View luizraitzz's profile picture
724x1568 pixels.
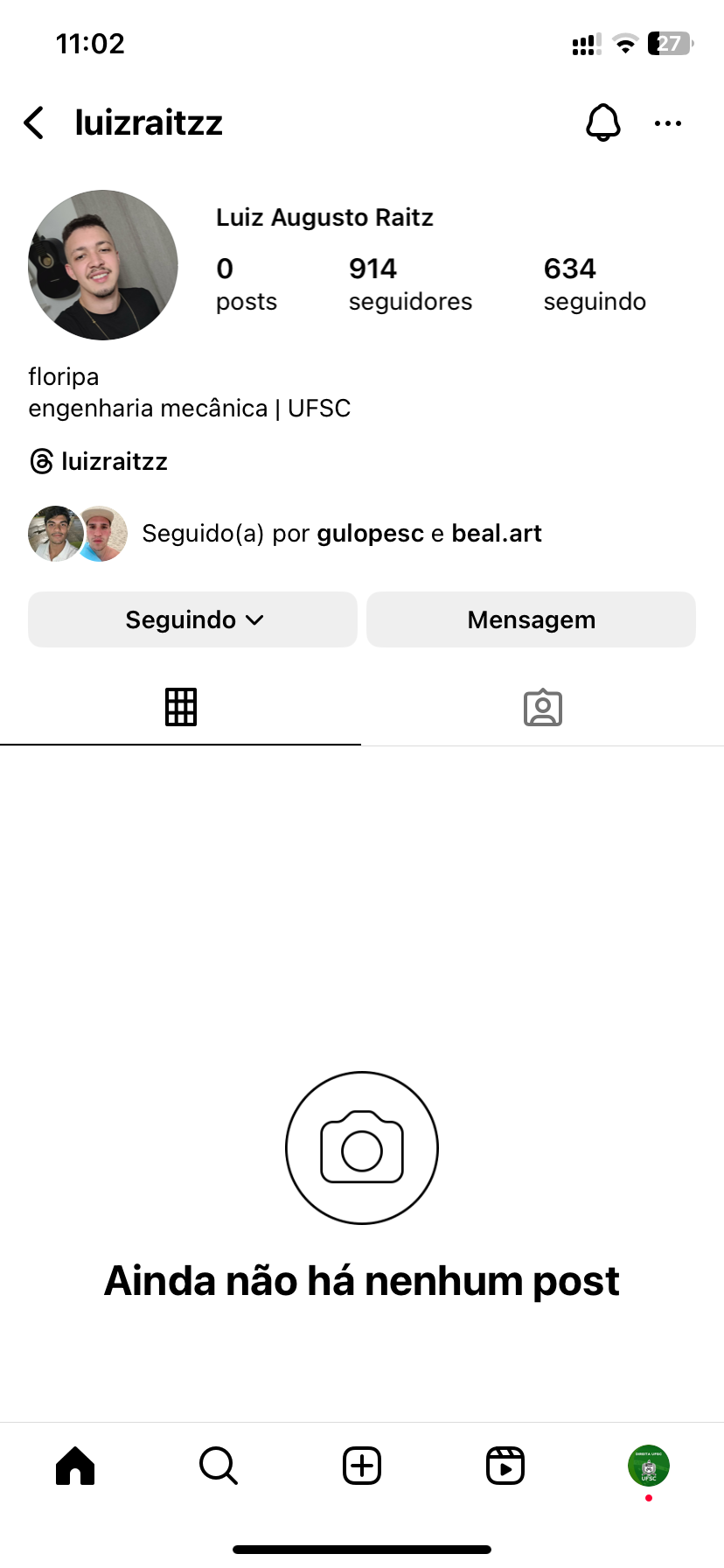(x=103, y=265)
